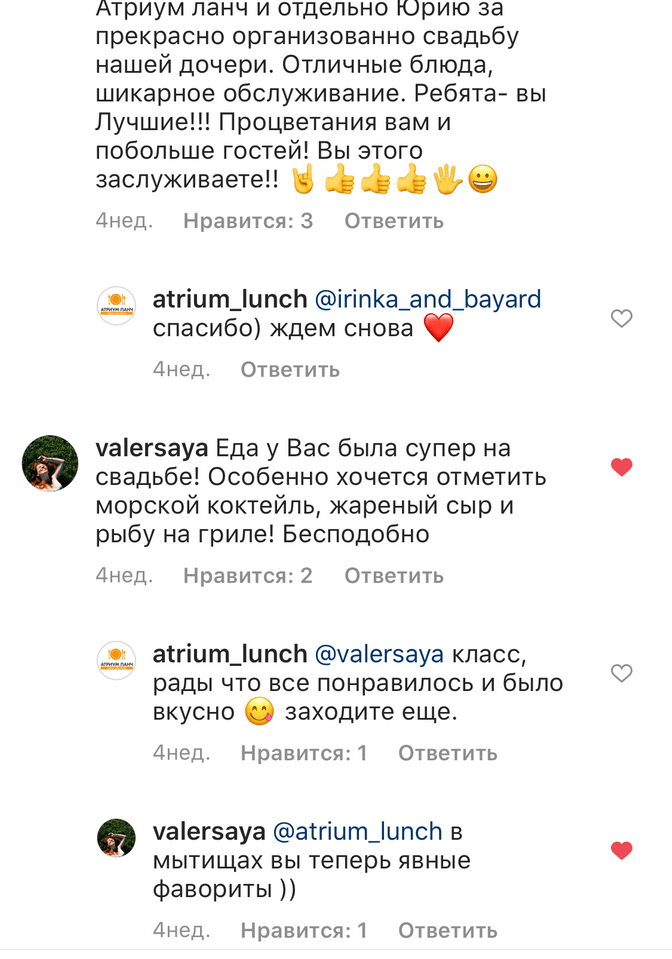Viewport: 672px width, 959px height.
Task: Reply to valersaya's "явные фавориты" comment
Action: [x=447, y=930]
